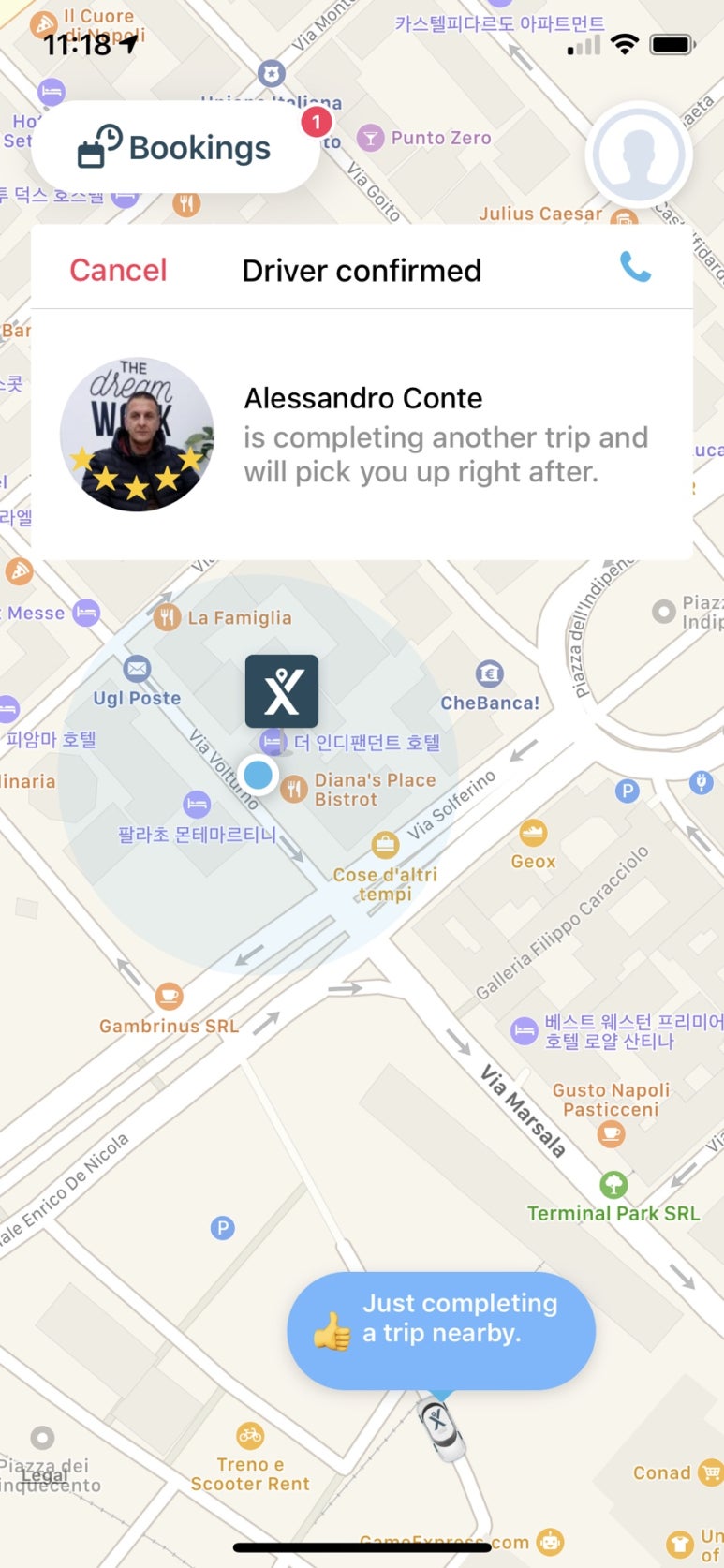
Task: Open the Legal link on the map
Action: [46, 1475]
